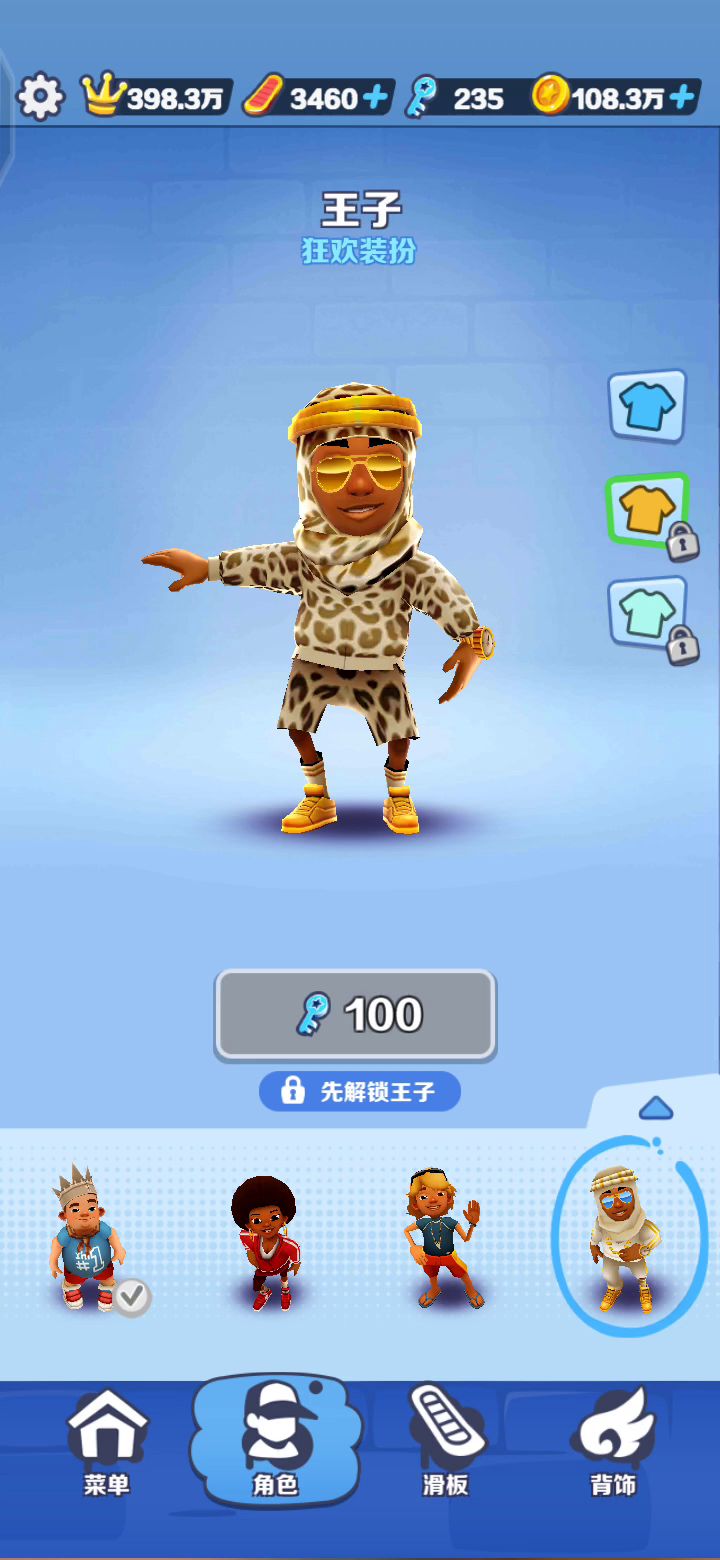Select the blue shirt outfit
The width and height of the screenshot is (720, 1560).
click(x=647, y=406)
